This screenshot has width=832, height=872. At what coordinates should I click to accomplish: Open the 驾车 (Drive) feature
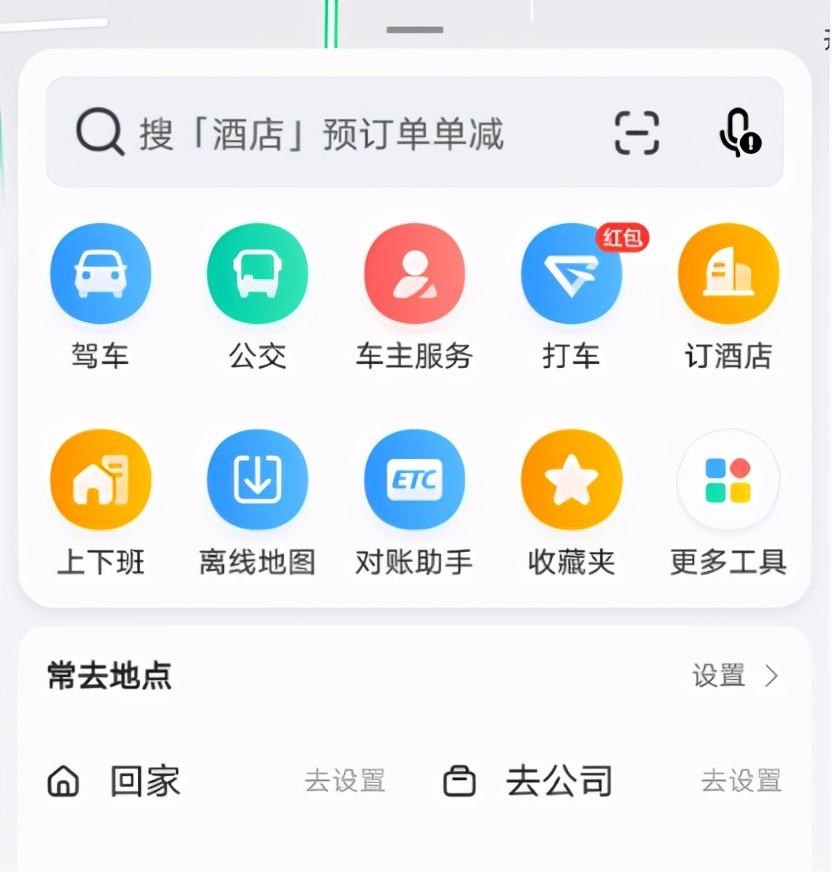pos(100,272)
